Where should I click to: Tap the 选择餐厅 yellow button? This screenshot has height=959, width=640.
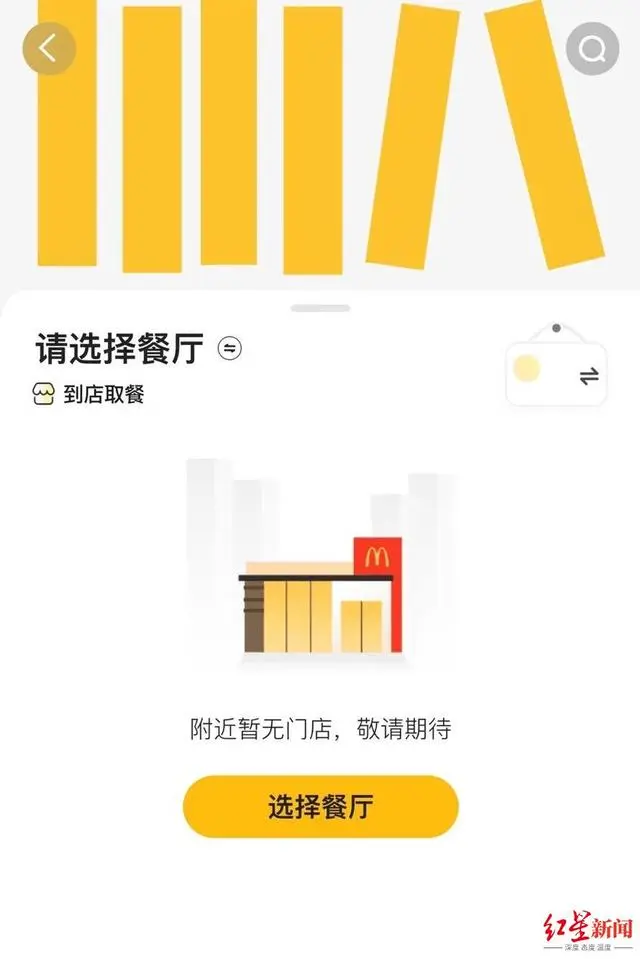pos(320,806)
